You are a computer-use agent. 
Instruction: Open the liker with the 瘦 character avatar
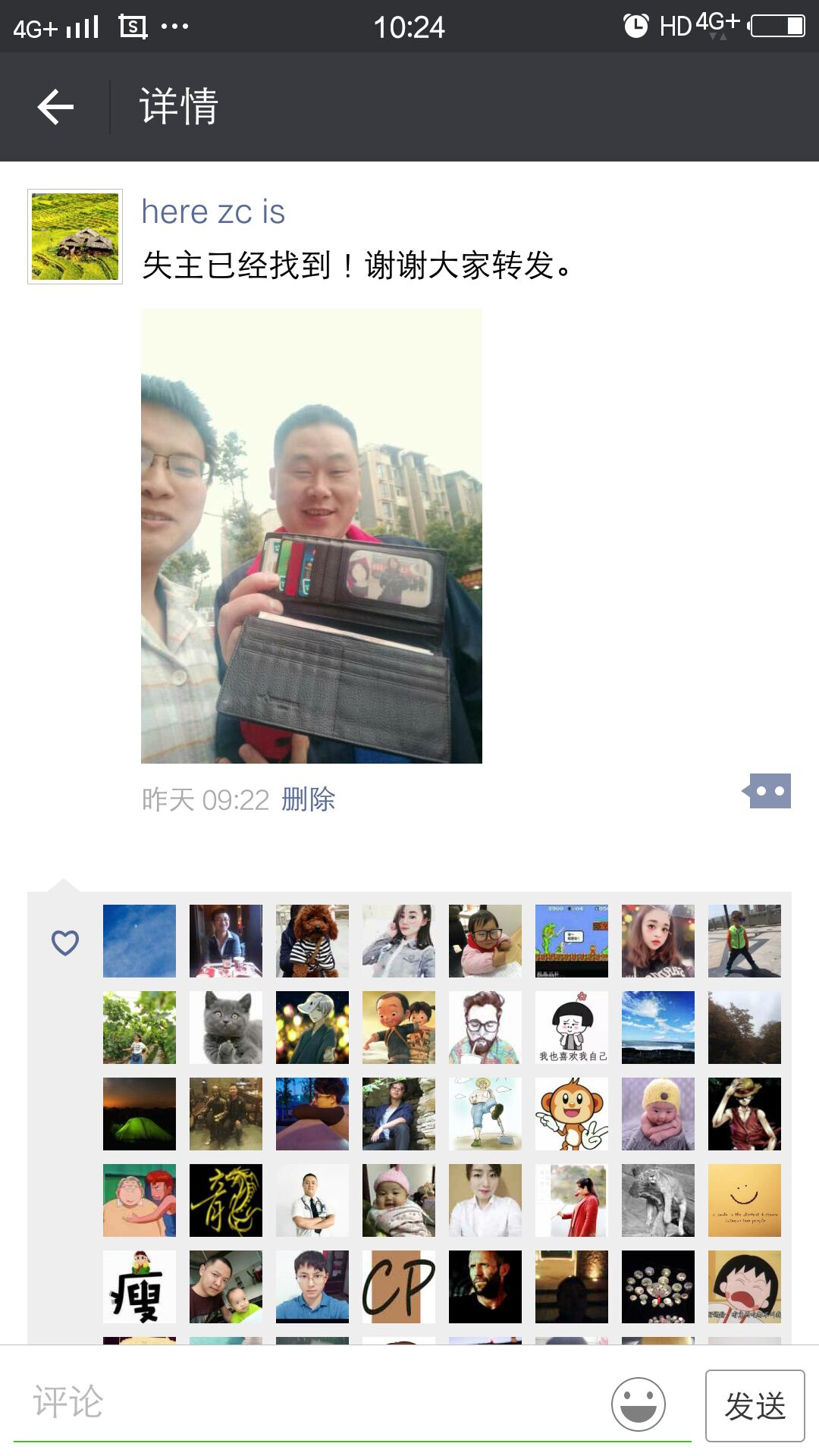(140, 1287)
